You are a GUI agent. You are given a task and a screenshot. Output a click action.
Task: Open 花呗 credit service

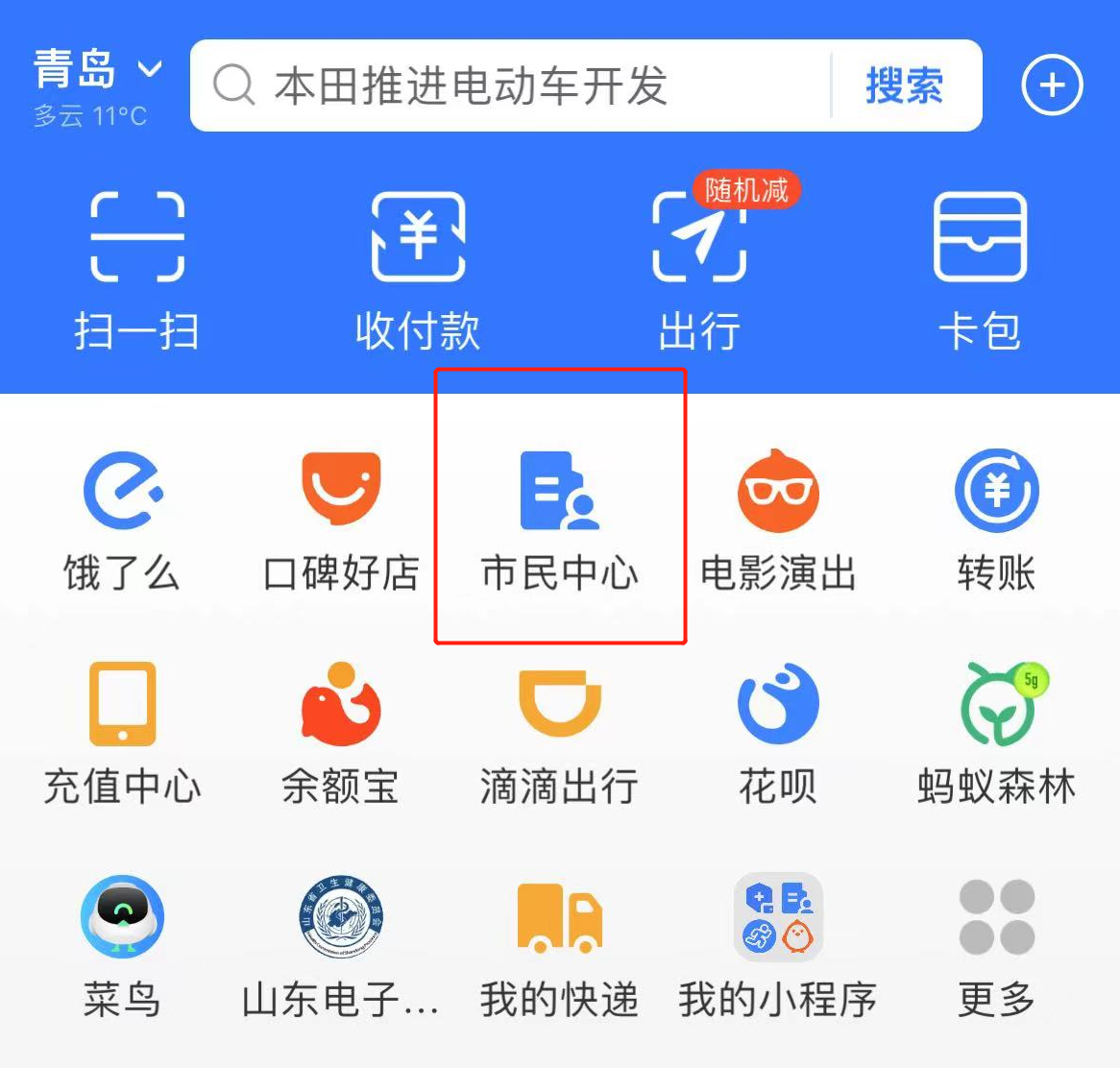[x=778, y=732]
